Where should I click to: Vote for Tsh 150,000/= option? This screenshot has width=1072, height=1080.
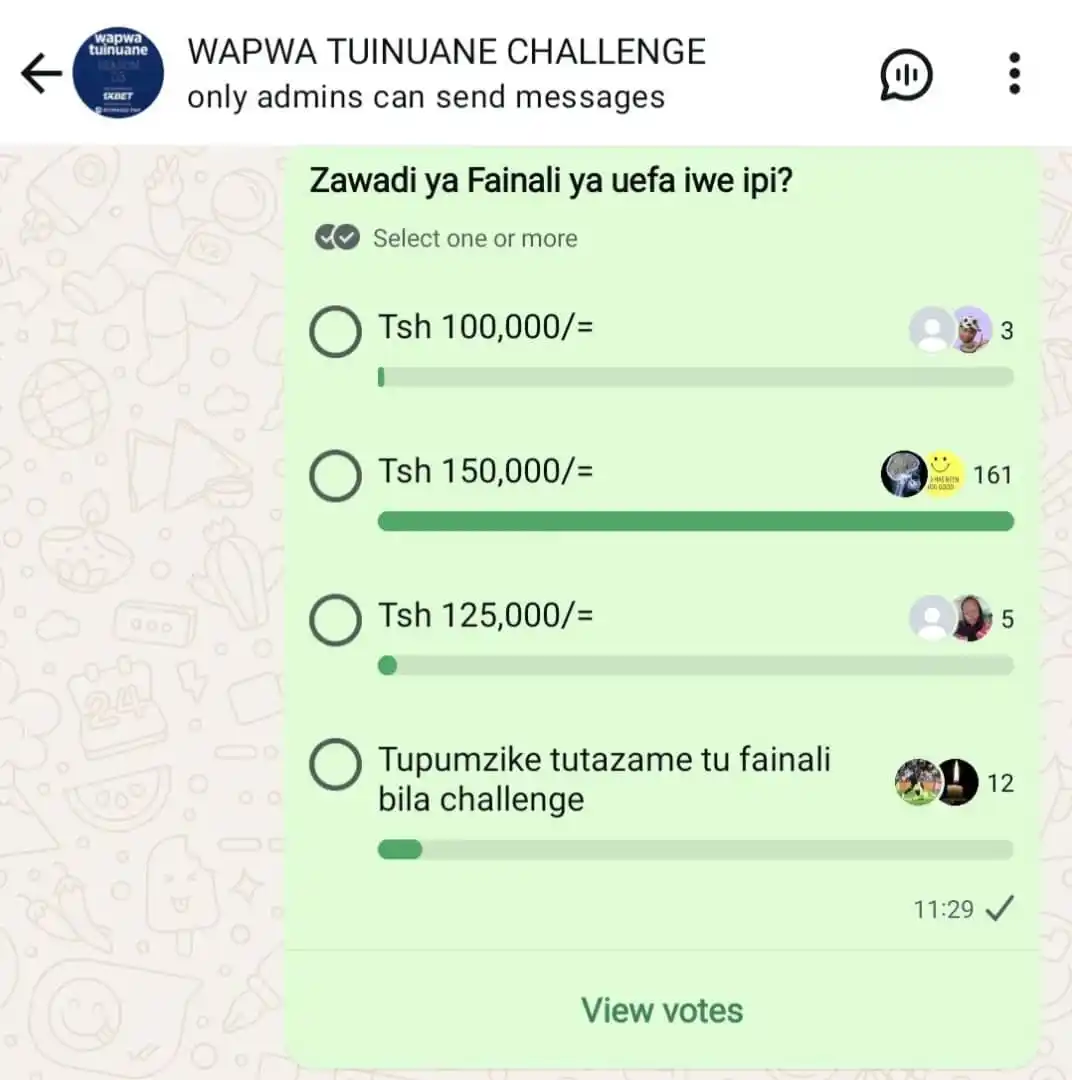pos(335,476)
